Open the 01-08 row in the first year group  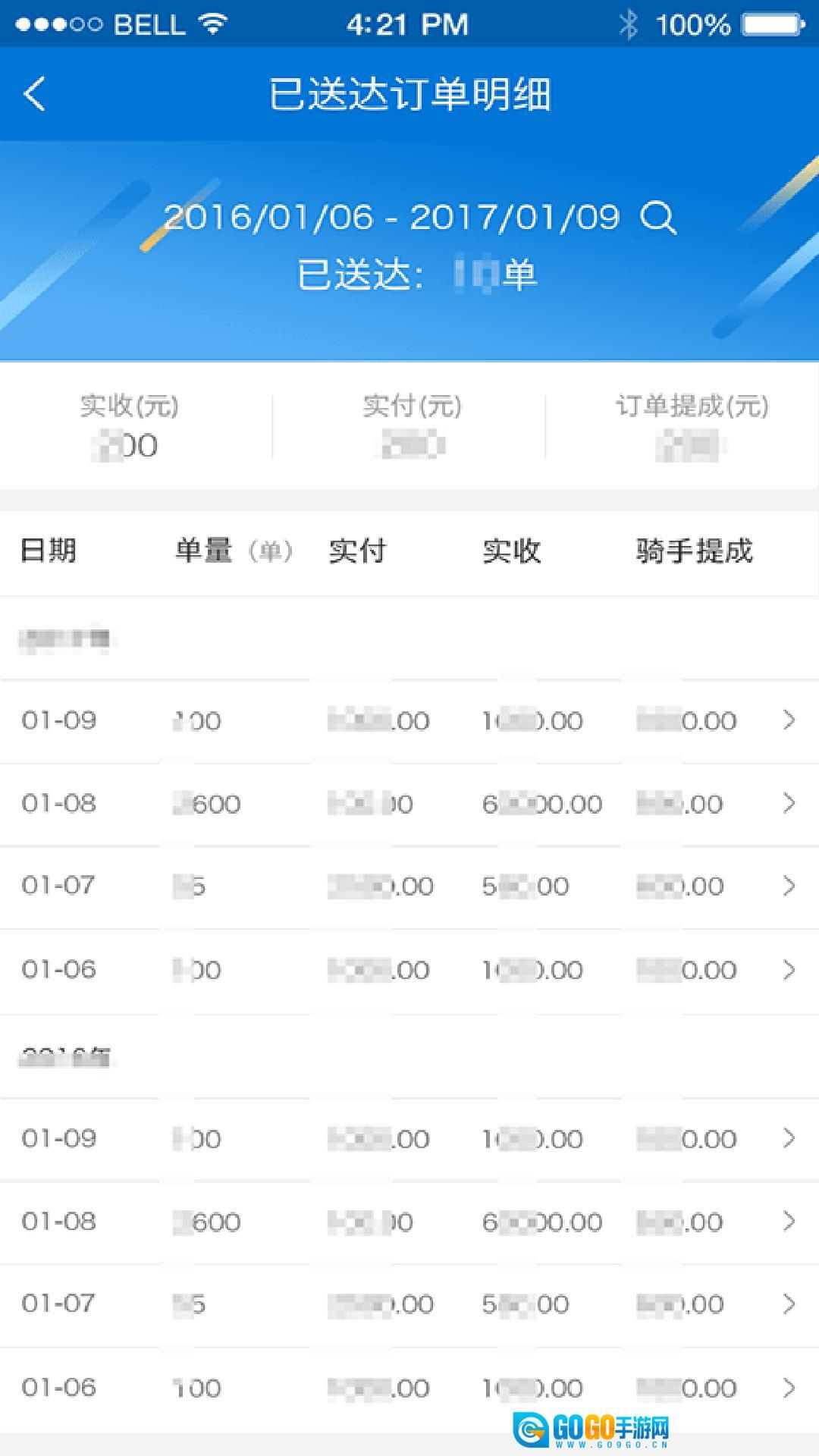[409, 804]
